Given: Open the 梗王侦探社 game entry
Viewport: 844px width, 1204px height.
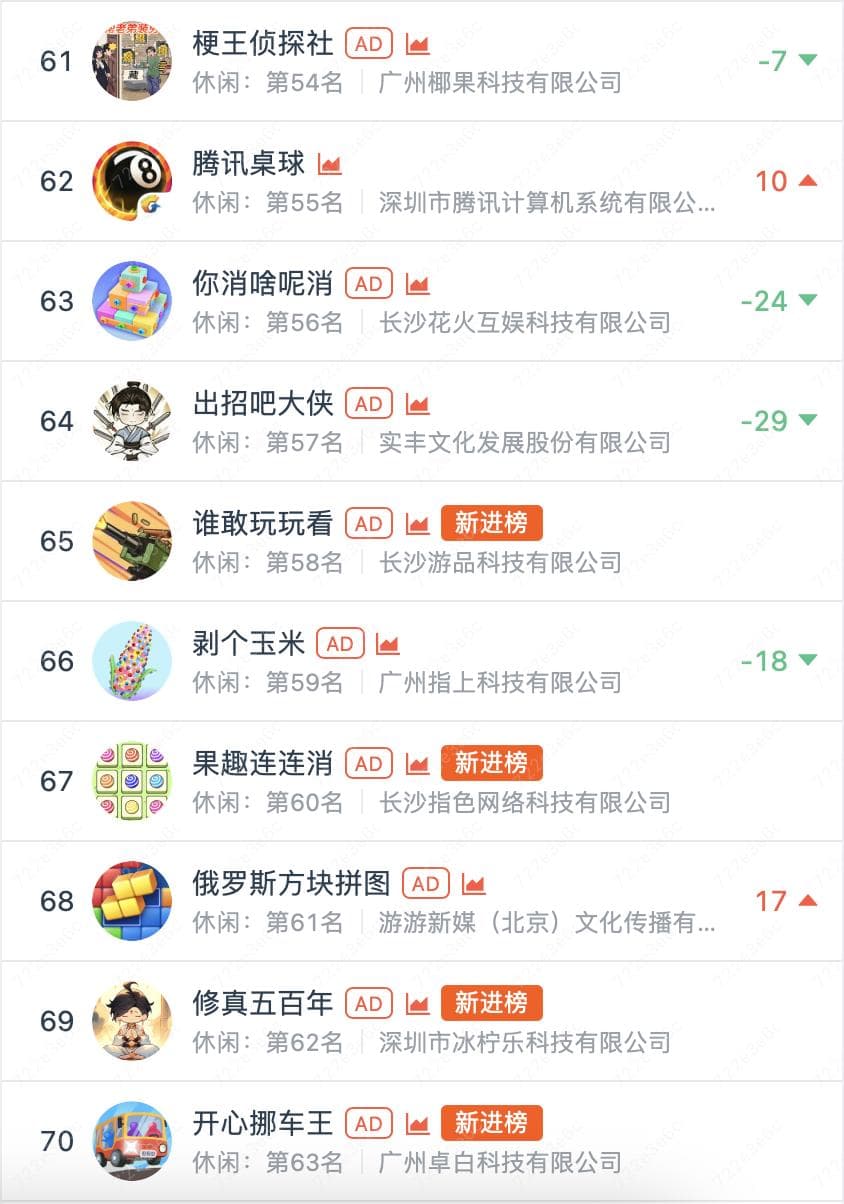Looking at the screenshot, I should (263, 44).
